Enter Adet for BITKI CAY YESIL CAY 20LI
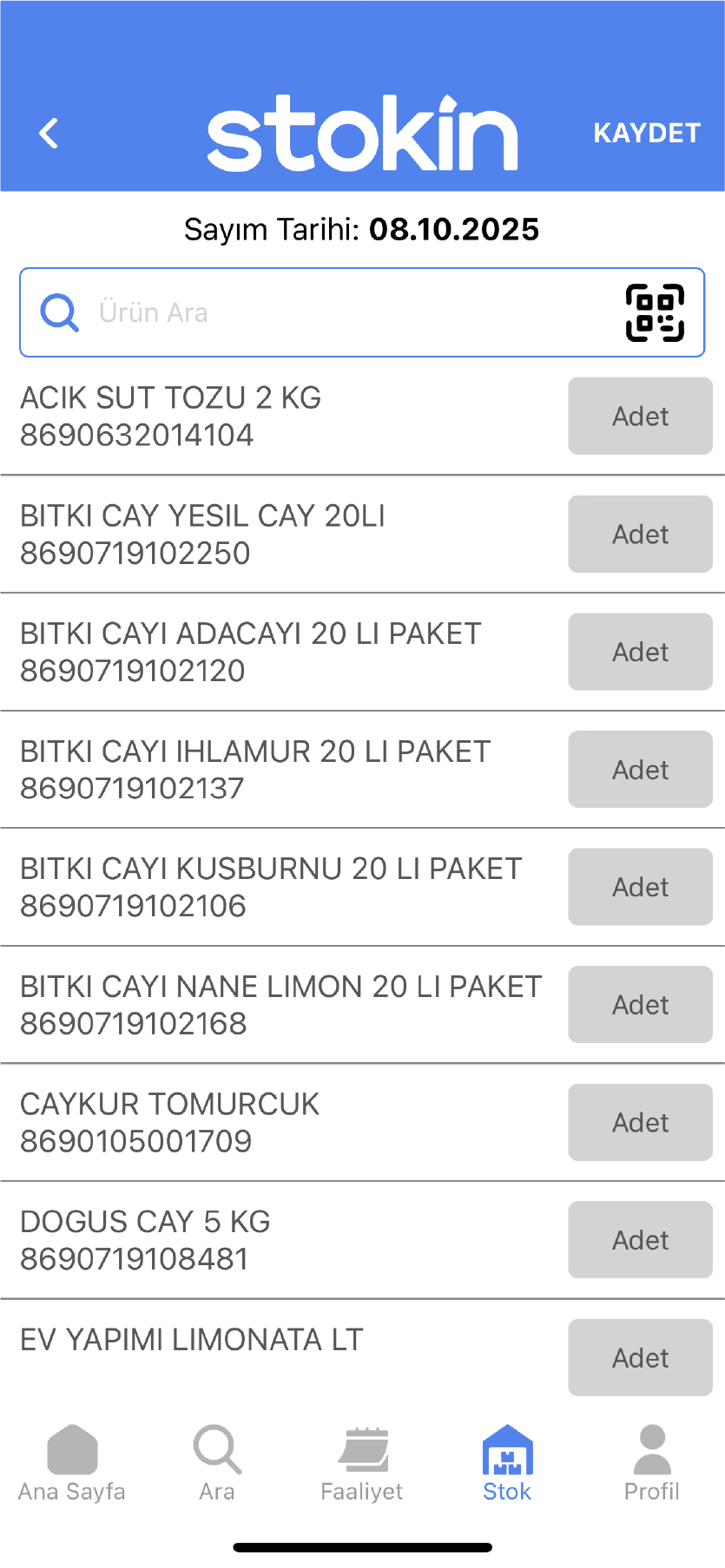725x1568 pixels. pyautogui.click(x=640, y=534)
